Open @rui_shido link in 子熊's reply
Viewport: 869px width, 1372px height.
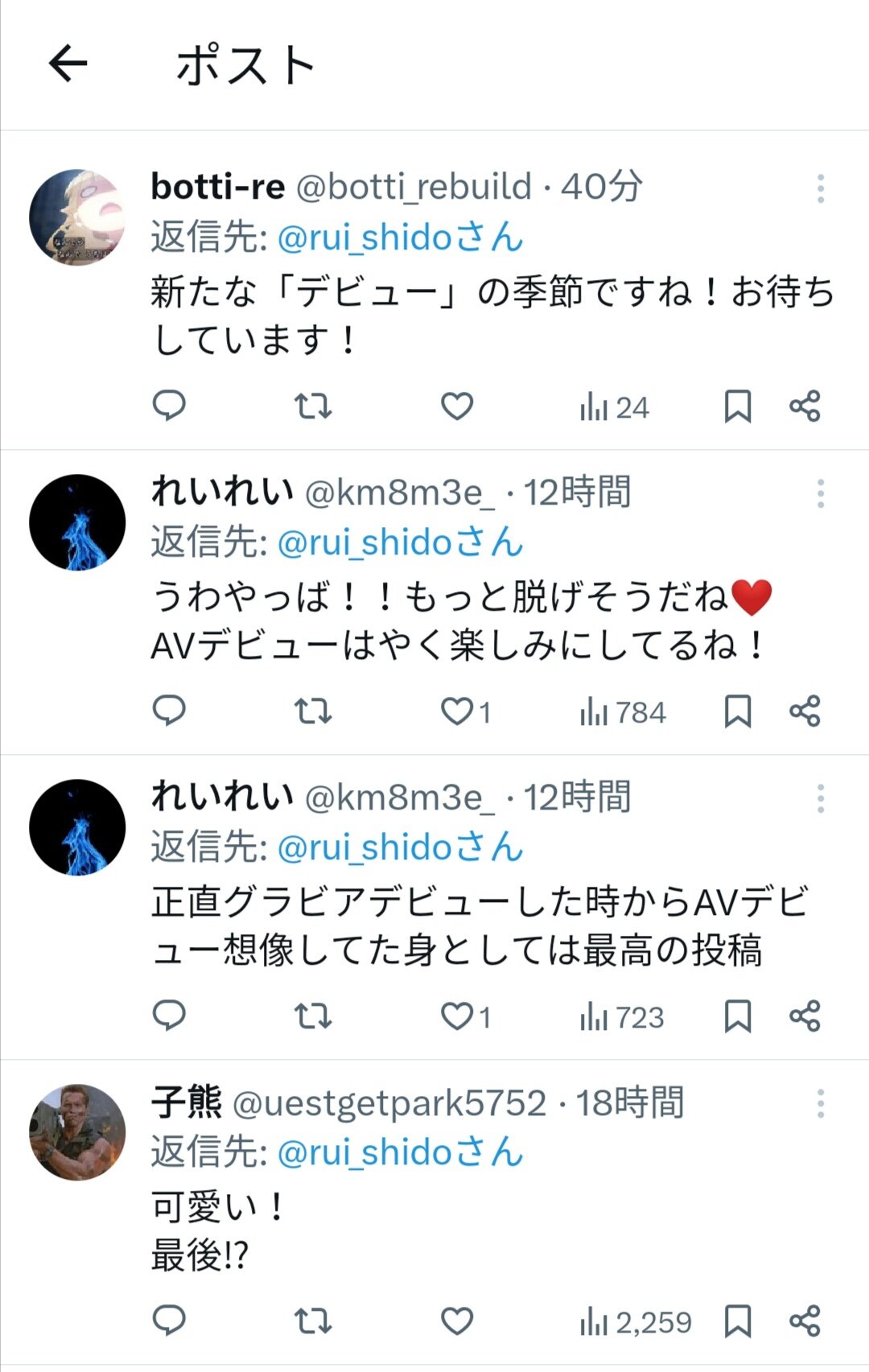pos(400,1152)
